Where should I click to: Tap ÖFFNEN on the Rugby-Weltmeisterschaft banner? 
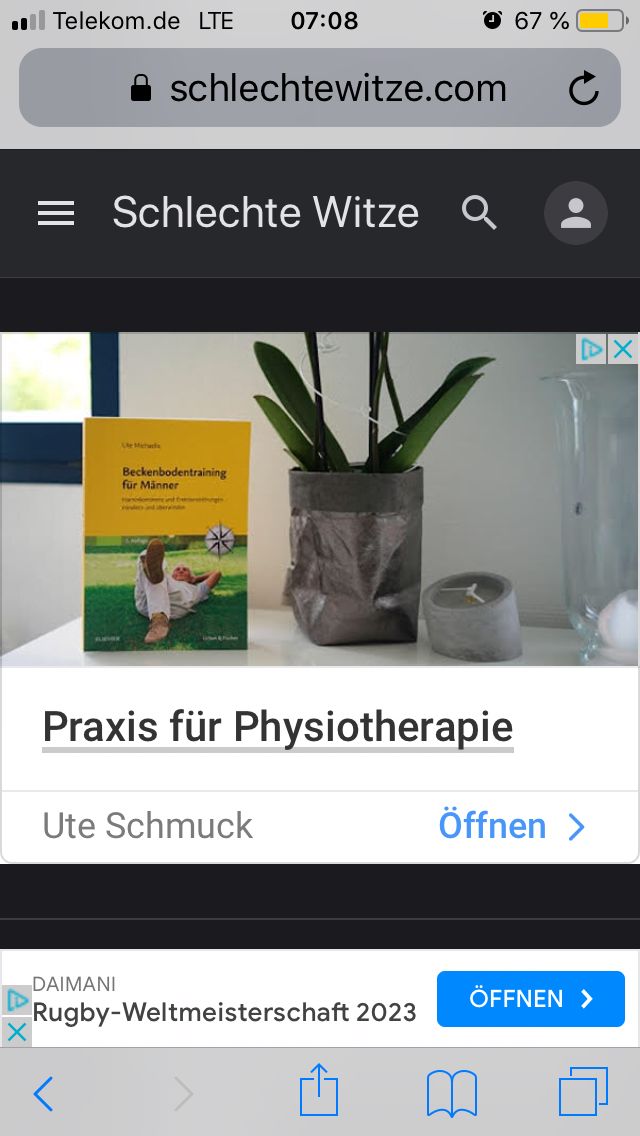click(x=530, y=999)
